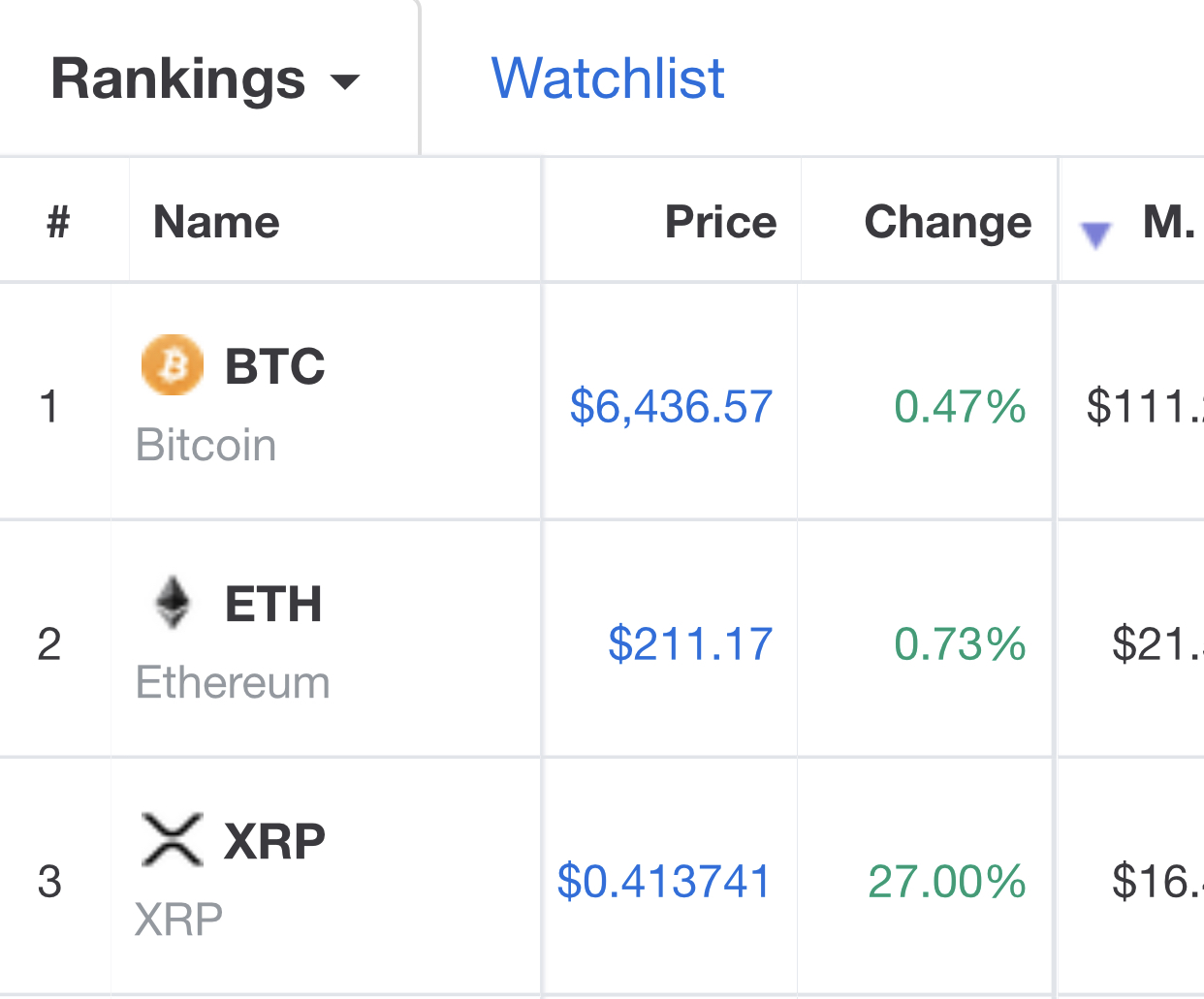The image size is (1204, 999).
Task: Tap the XRP price $0.413741 link
Action: click(664, 882)
